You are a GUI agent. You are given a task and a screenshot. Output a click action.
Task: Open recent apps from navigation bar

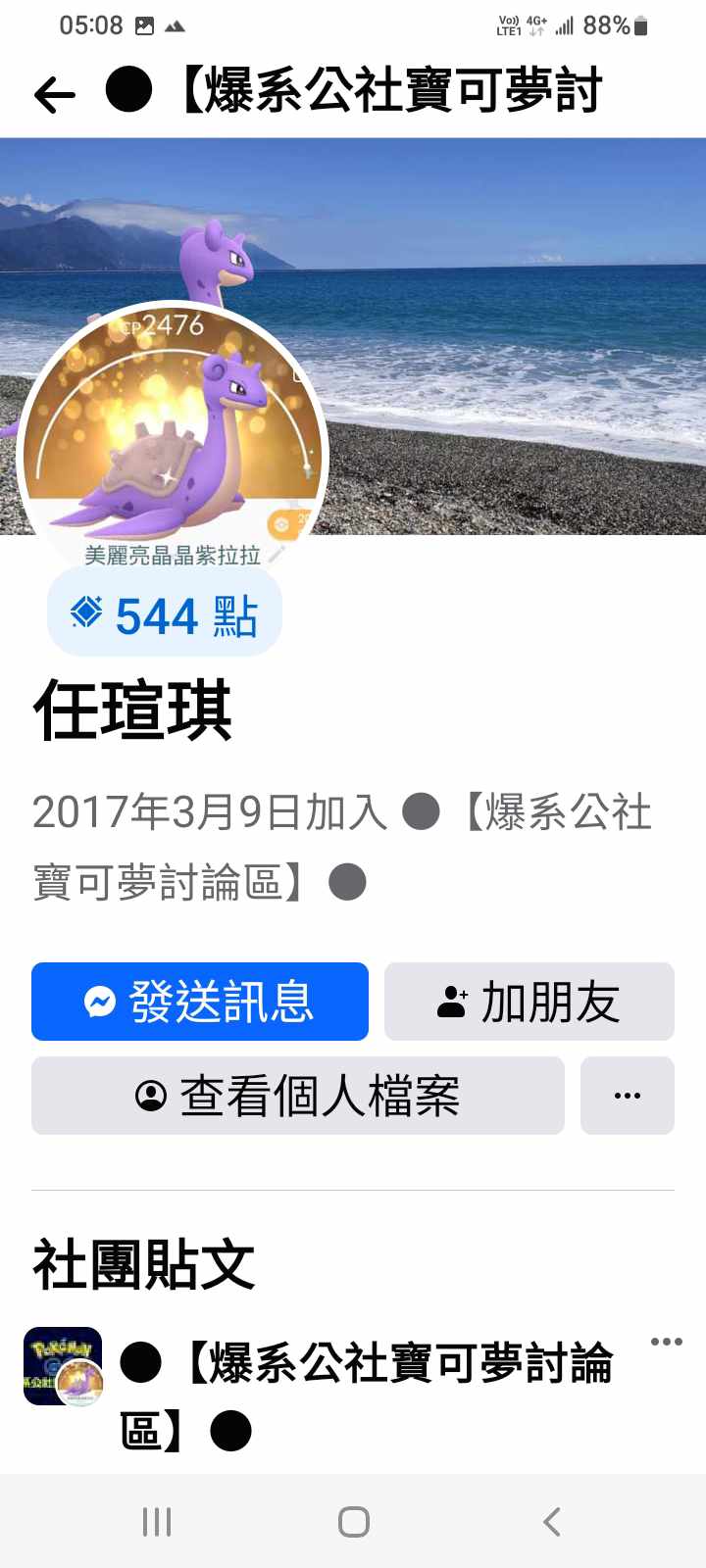coord(157,1522)
